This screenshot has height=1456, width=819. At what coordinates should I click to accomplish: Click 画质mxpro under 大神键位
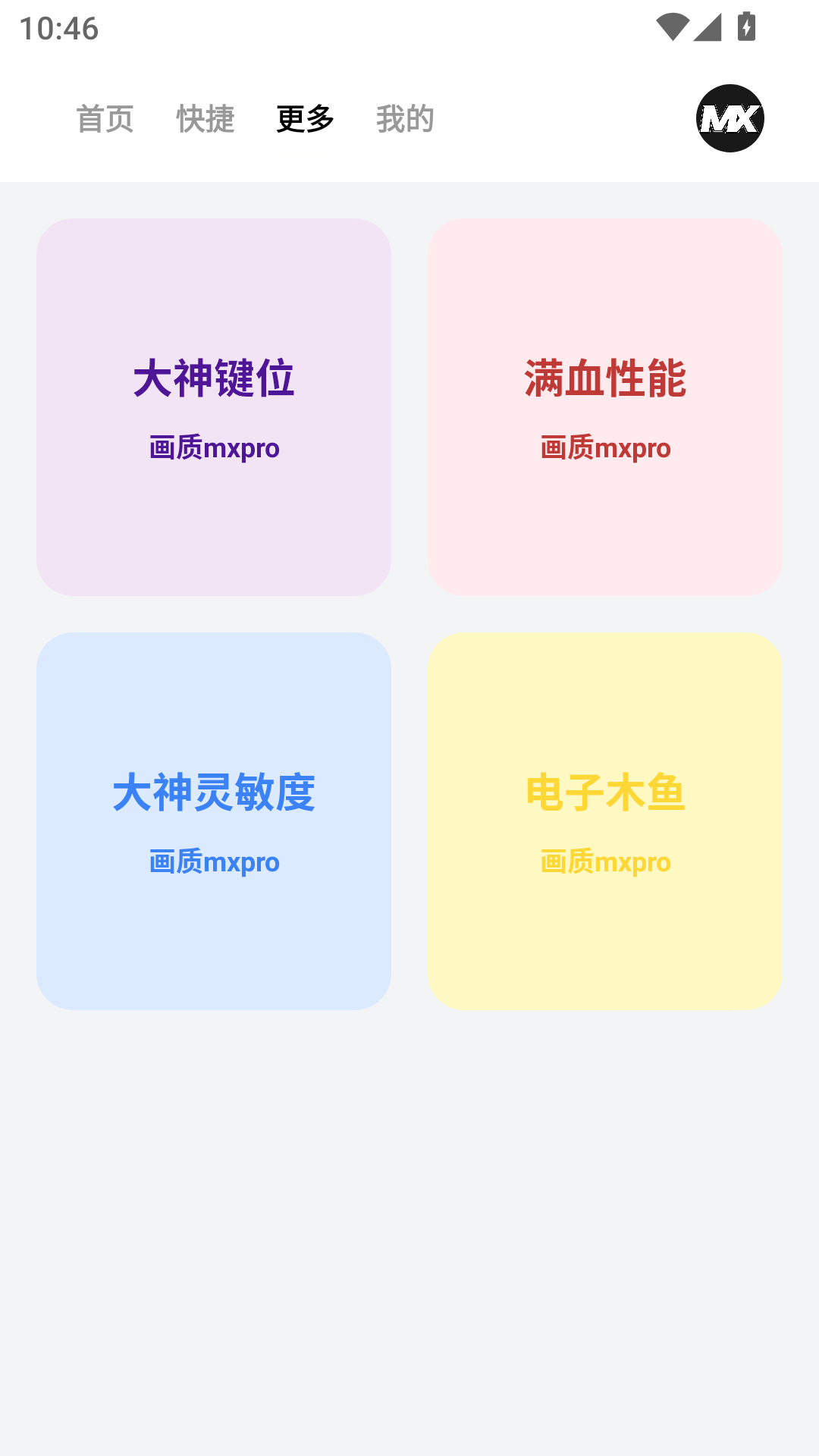click(214, 448)
